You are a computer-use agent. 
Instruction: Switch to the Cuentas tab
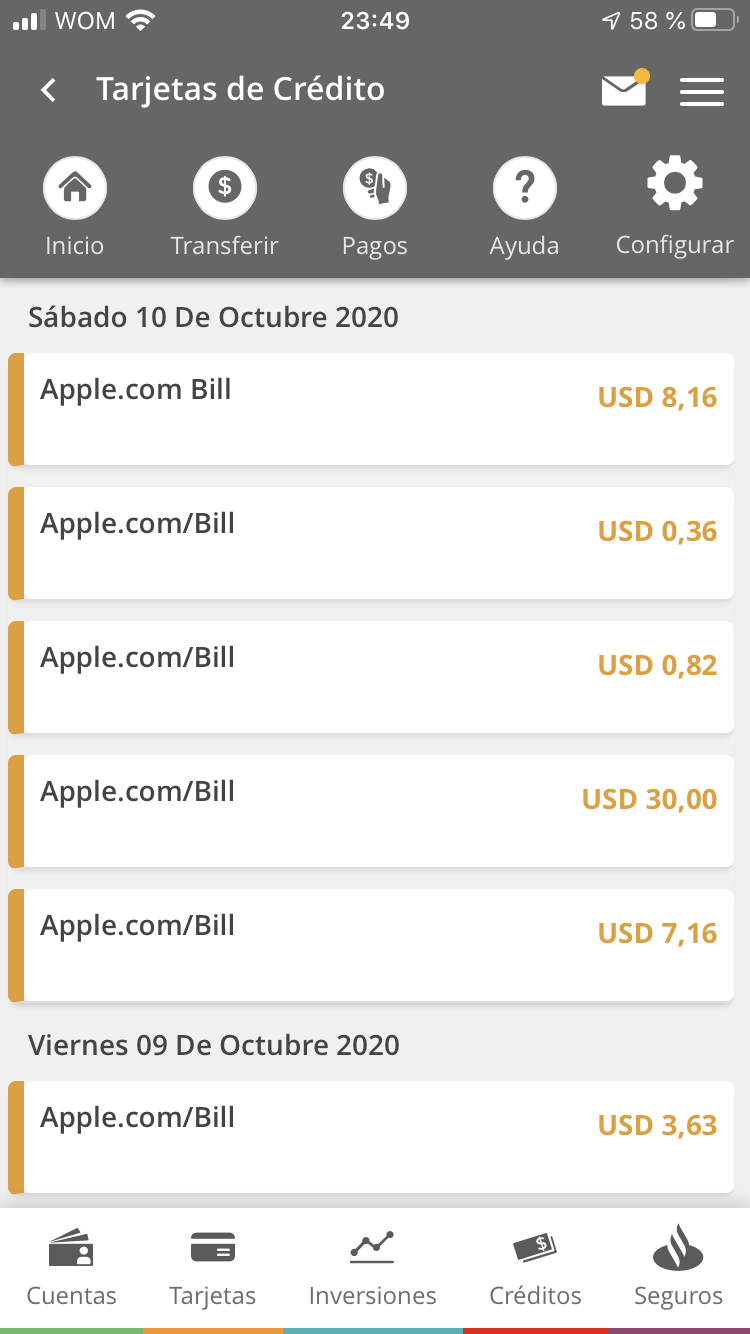coord(71,1268)
